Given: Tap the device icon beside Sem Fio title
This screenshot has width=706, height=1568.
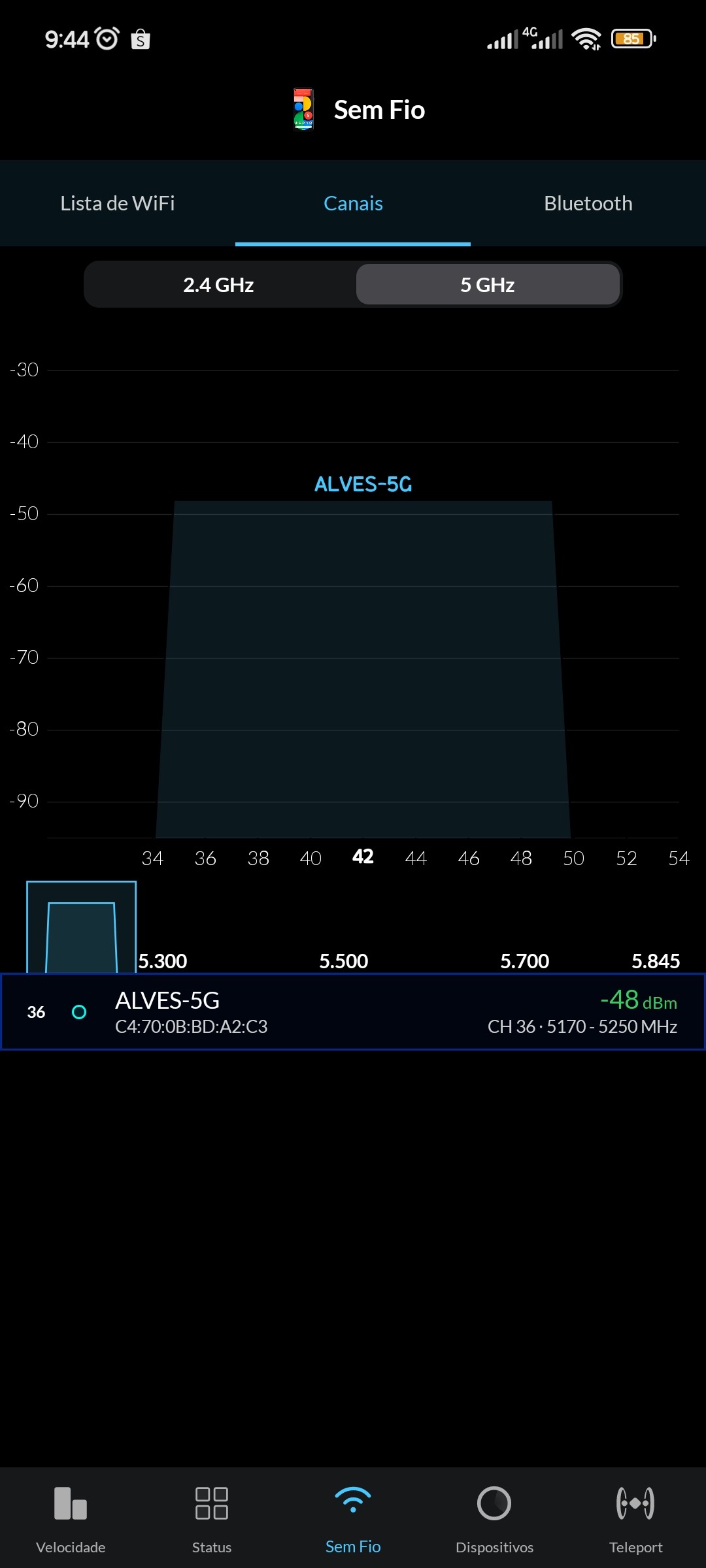Looking at the screenshot, I should point(303,110).
